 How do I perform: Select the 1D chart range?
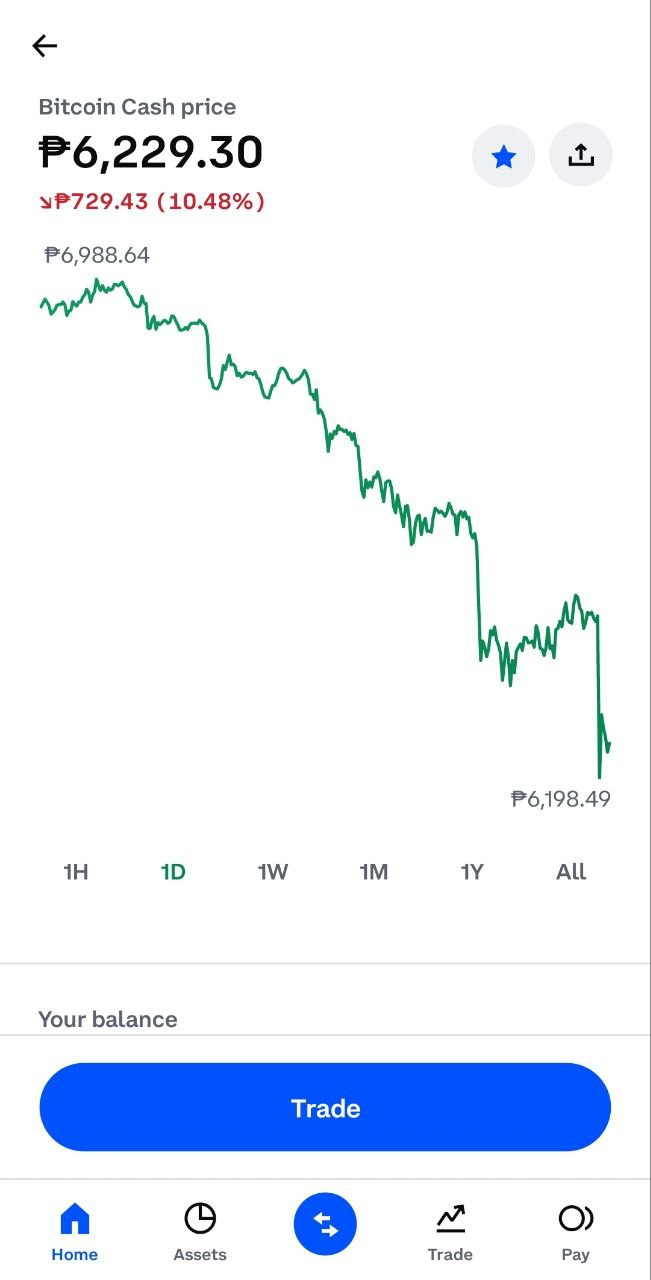coord(173,872)
